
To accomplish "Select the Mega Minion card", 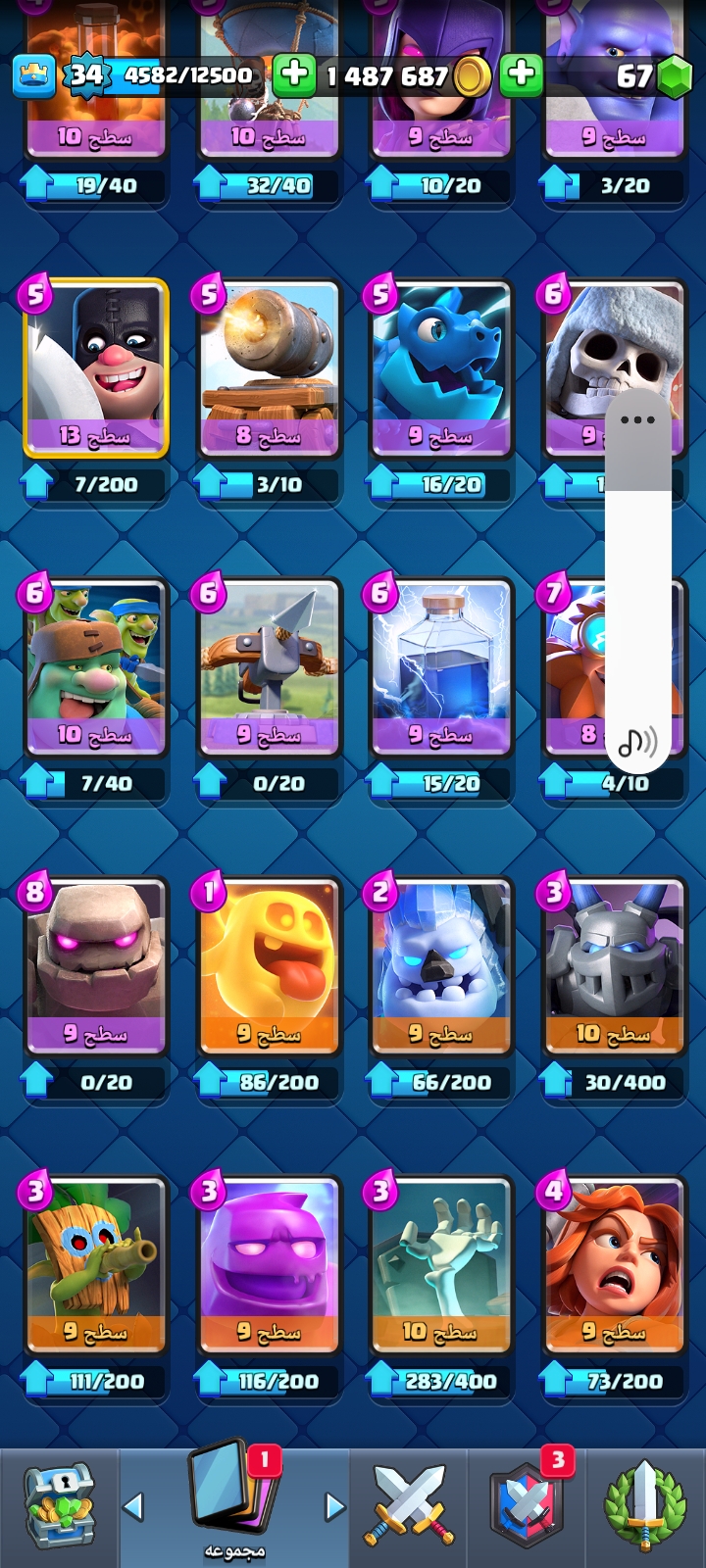I will click(x=614, y=965).
